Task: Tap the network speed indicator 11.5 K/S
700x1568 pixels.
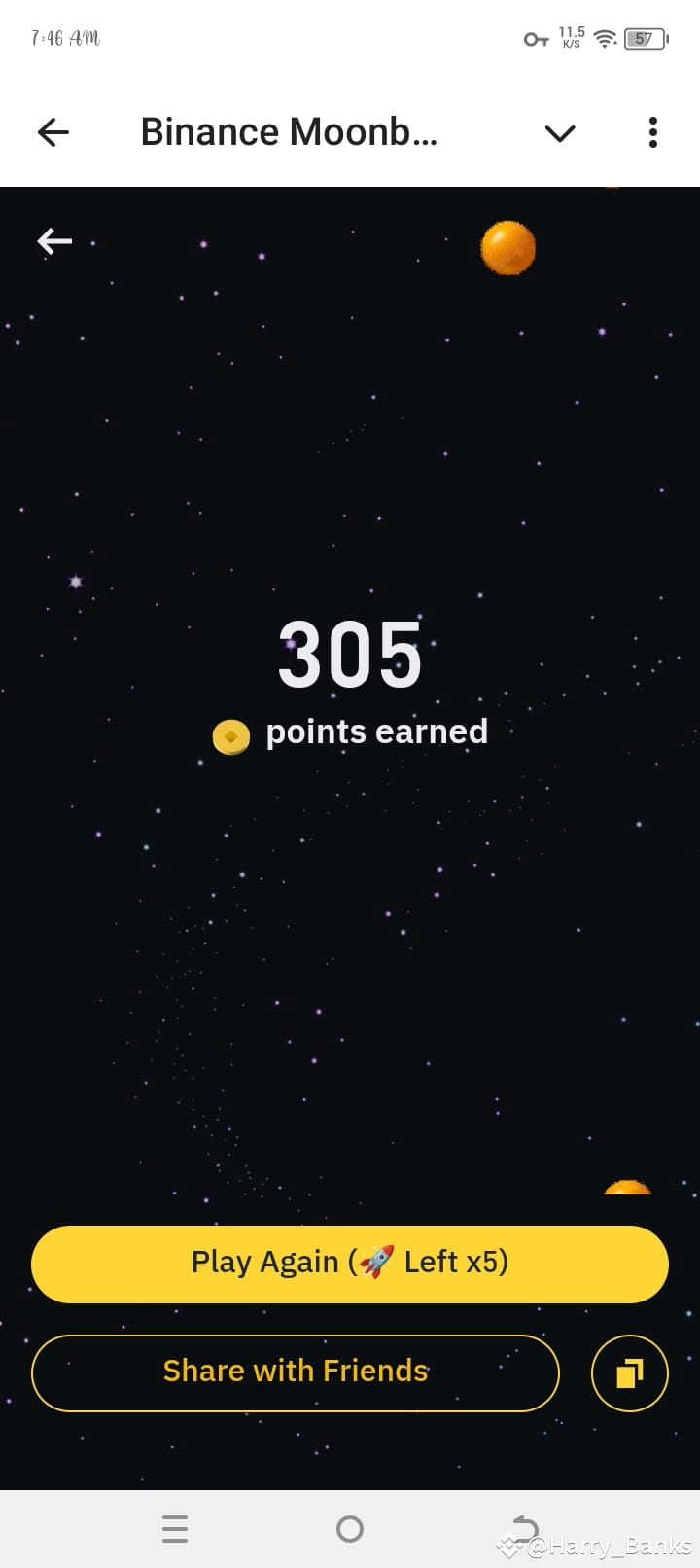Action: click(x=572, y=38)
